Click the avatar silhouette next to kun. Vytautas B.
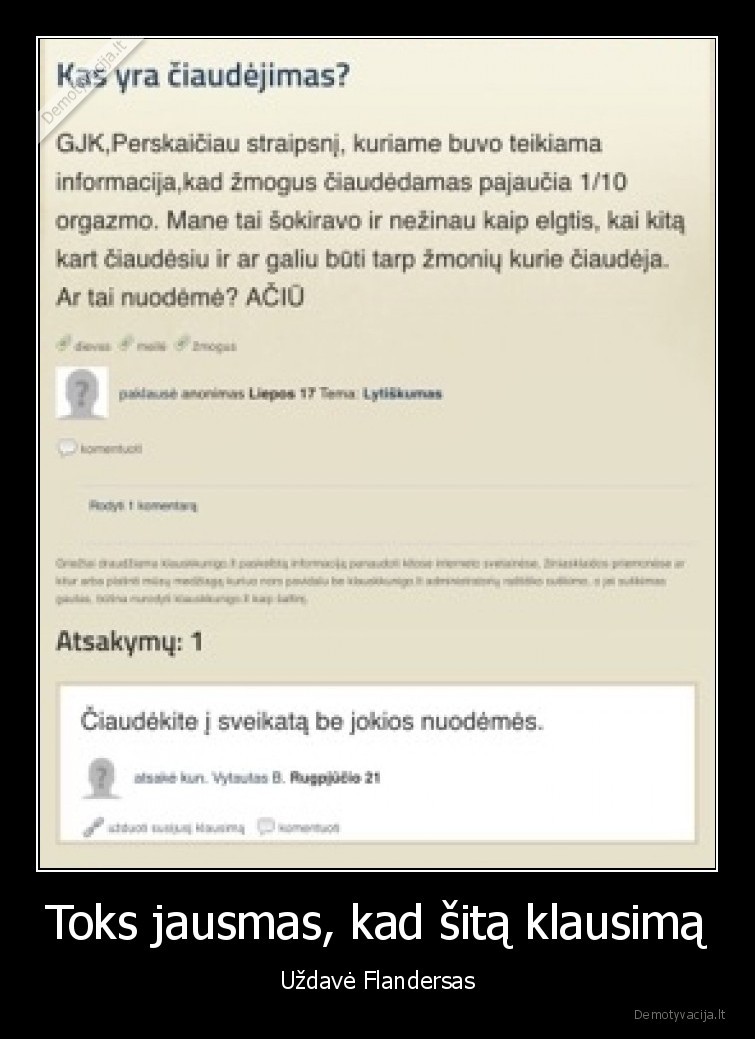This screenshot has height=1039, width=755. pos(103,779)
